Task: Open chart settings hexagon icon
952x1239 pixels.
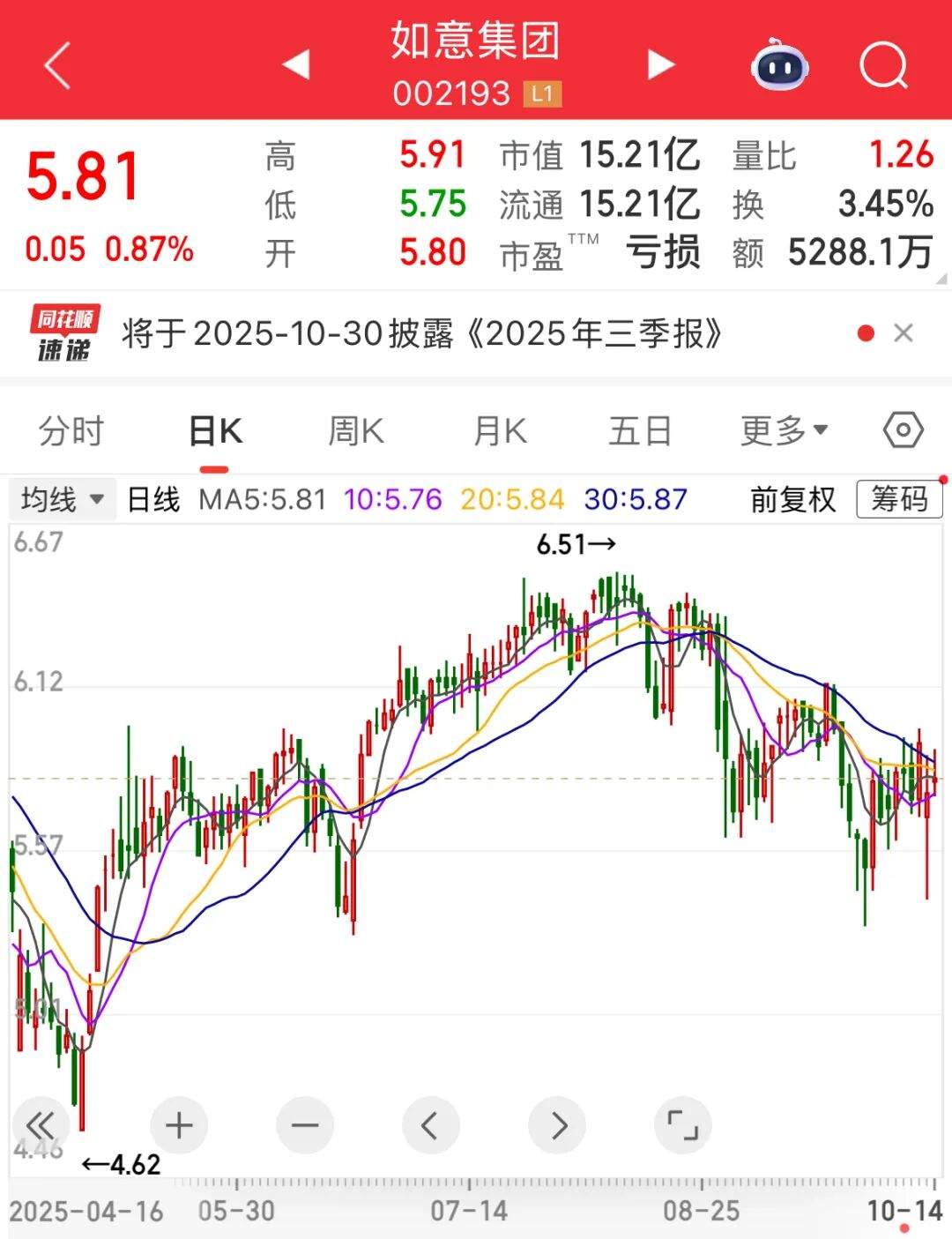Action: (904, 430)
